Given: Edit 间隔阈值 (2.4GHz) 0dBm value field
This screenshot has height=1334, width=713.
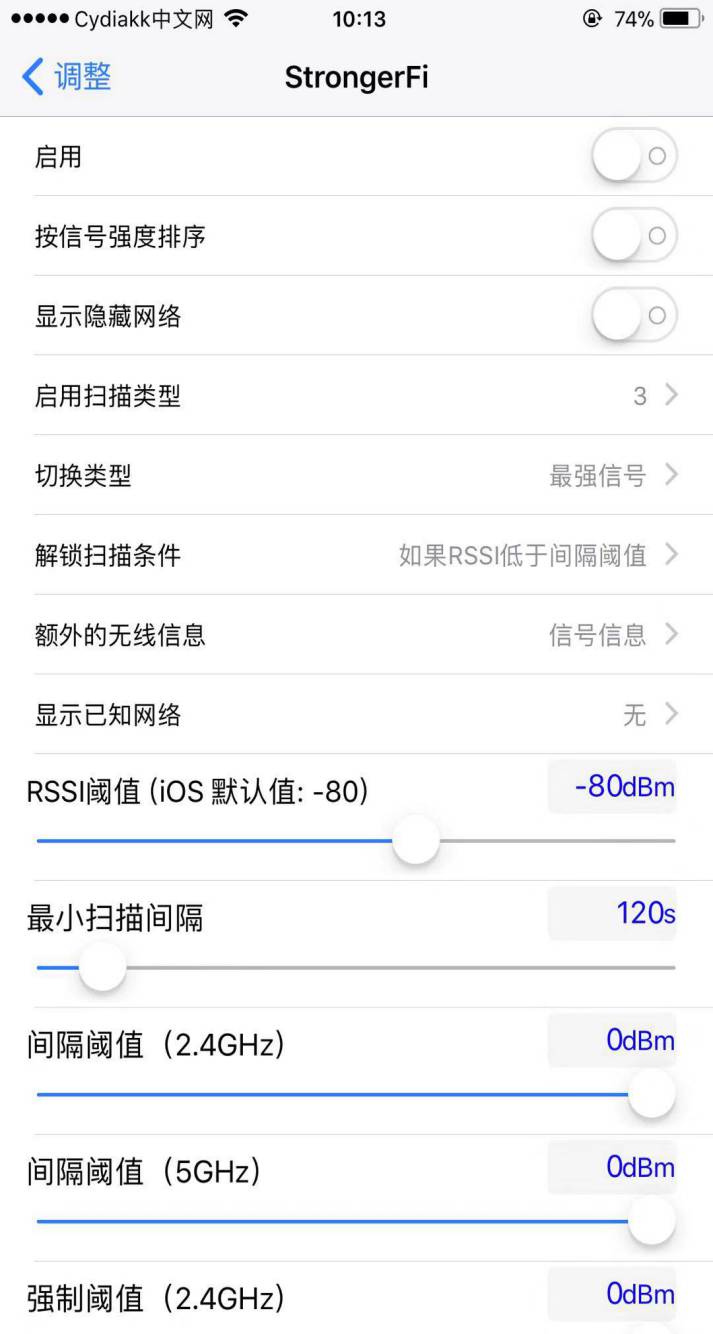Looking at the screenshot, I should coord(612,1041).
